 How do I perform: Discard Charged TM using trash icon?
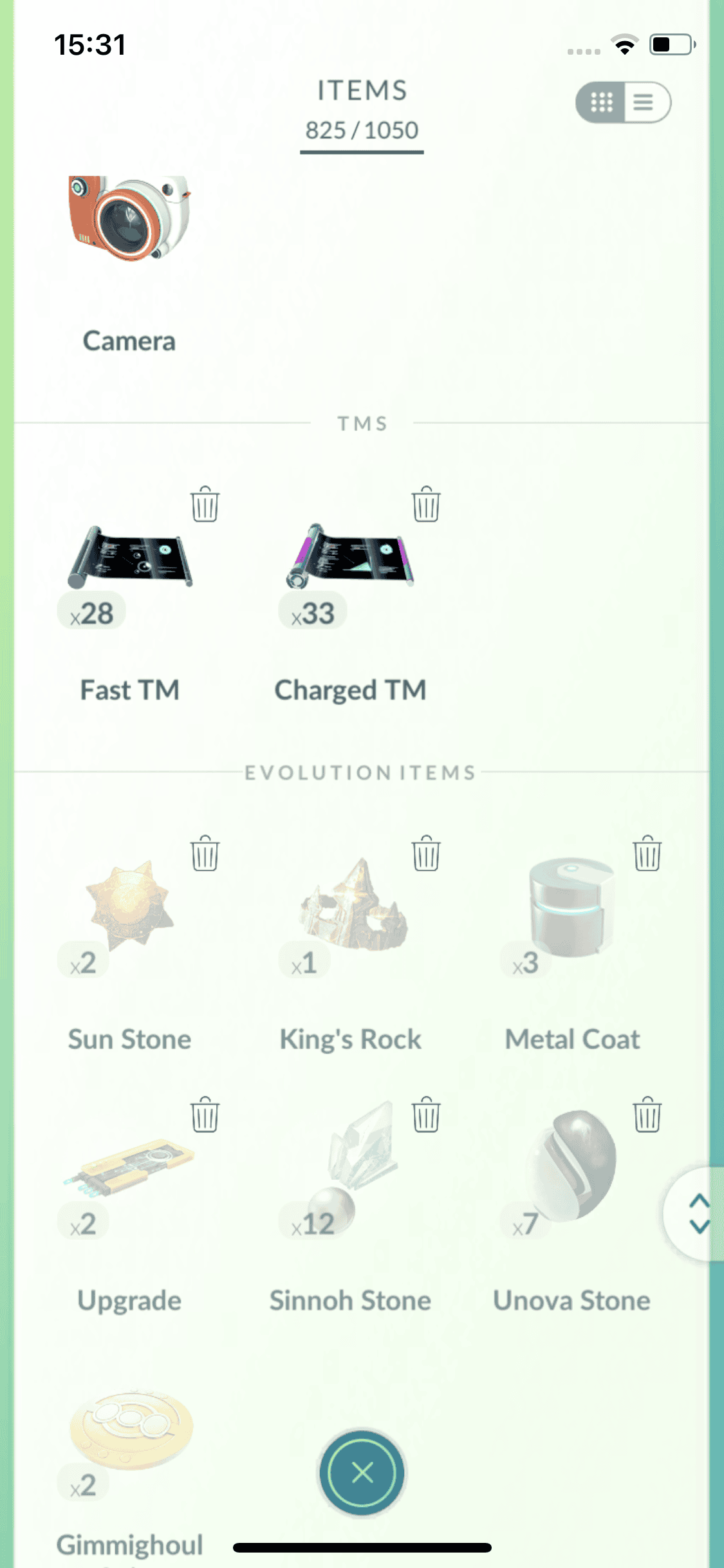(426, 504)
